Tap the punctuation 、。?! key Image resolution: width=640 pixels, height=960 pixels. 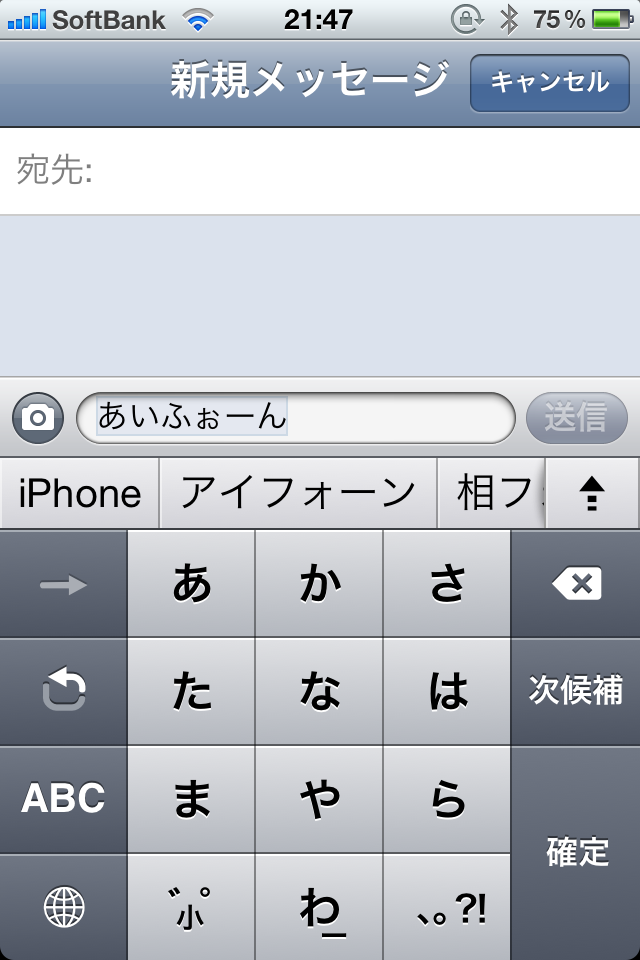point(447,907)
